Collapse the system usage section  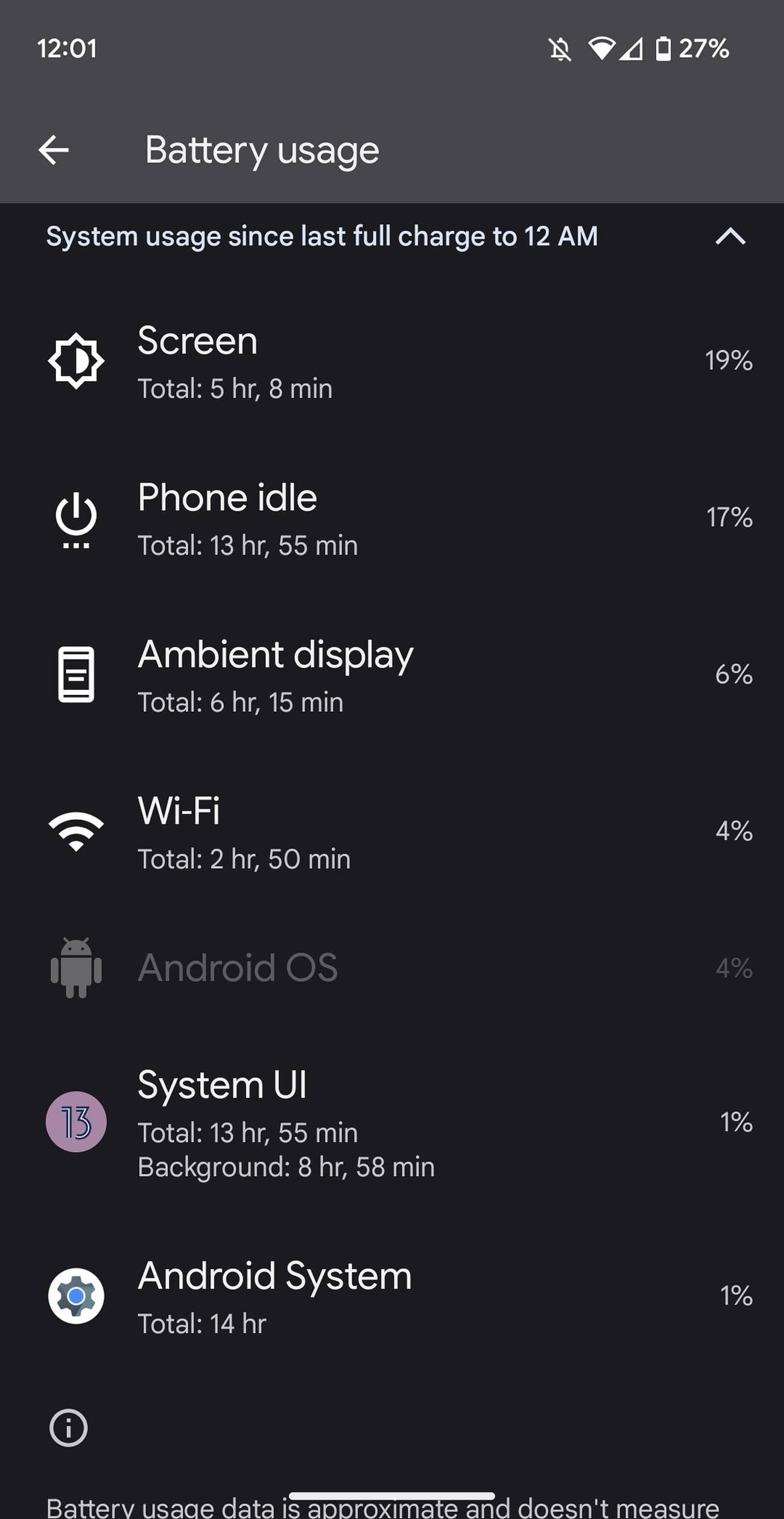[732, 237]
